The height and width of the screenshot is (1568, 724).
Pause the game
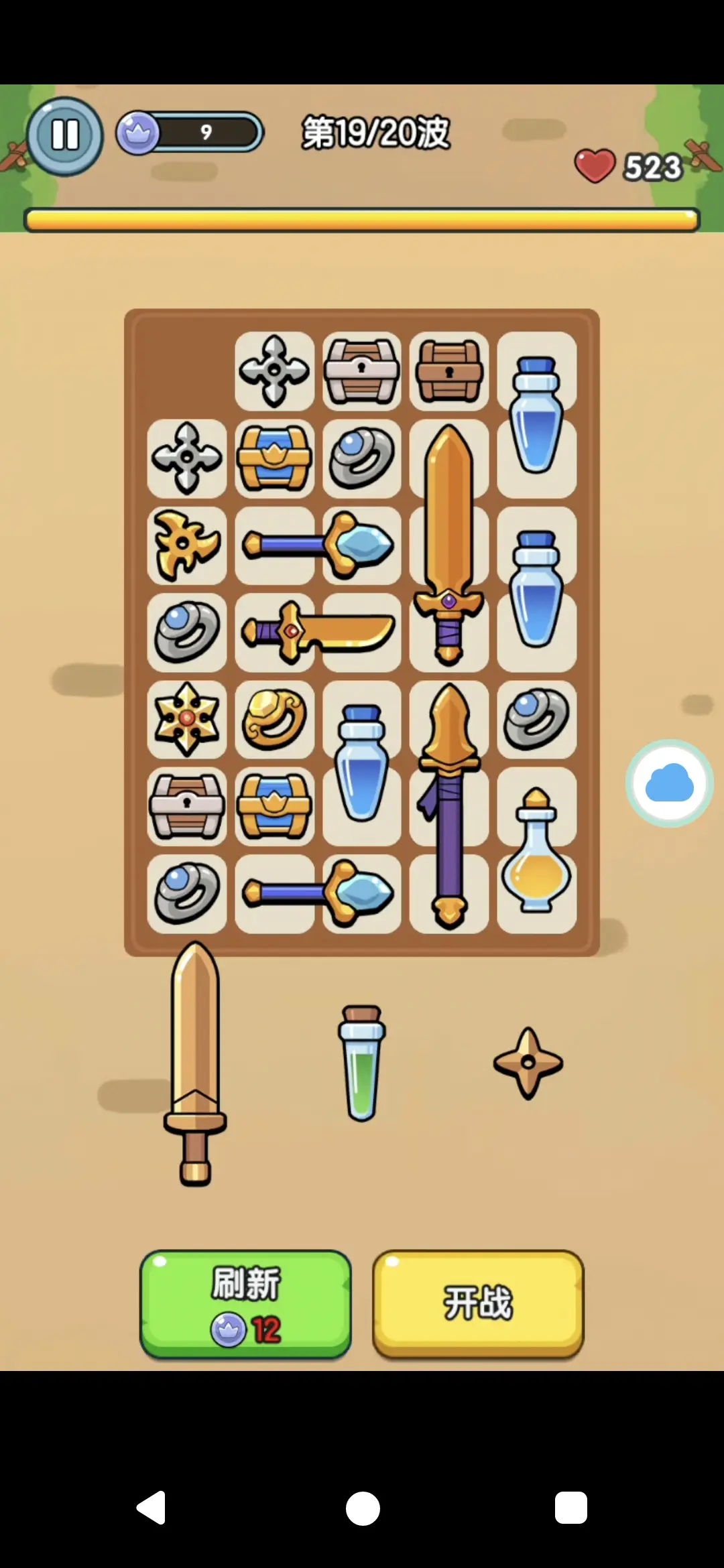[x=65, y=135]
